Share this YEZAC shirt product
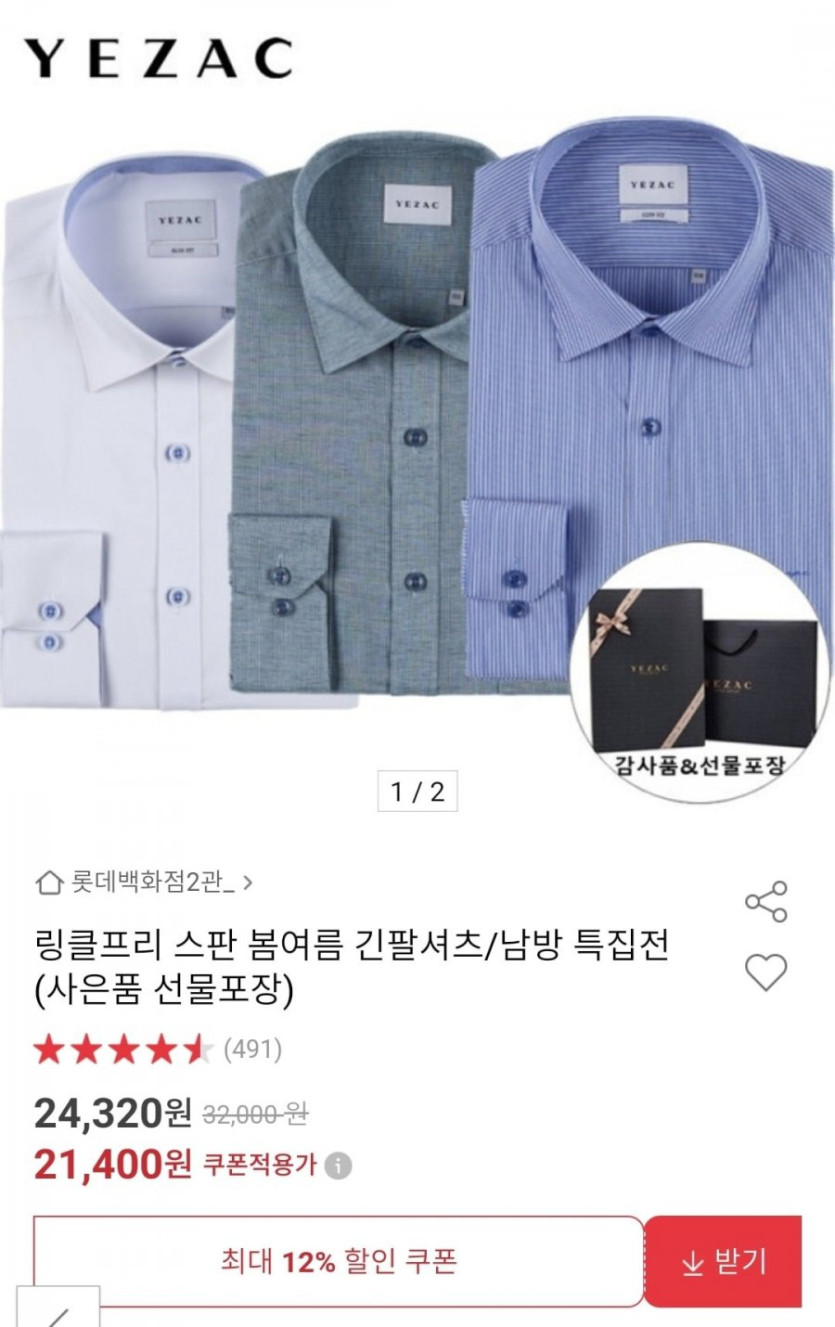The height and width of the screenshot is (1327, 835). pos(766,901)
